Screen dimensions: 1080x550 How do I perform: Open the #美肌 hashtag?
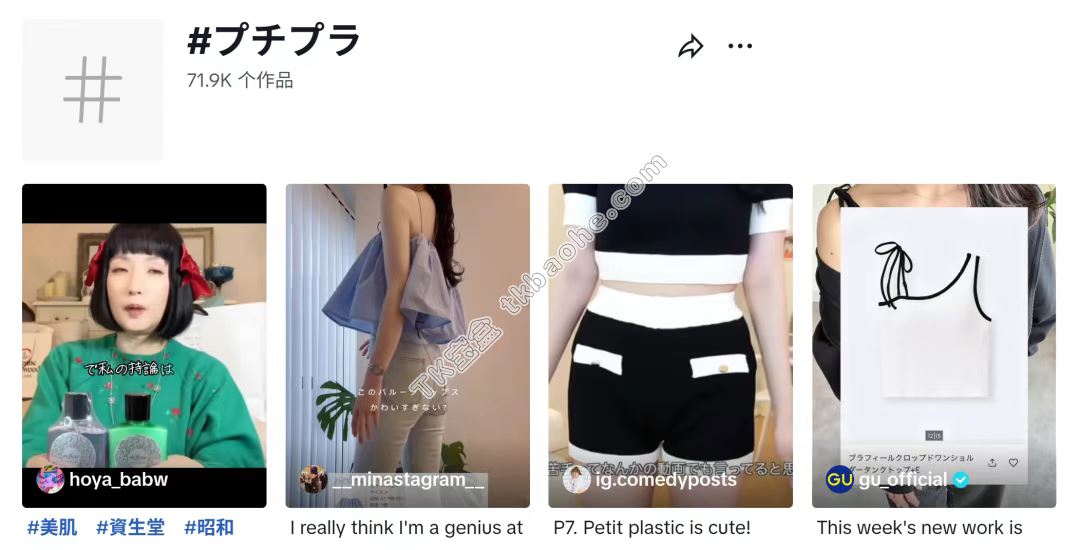click(x=52, y=527)
